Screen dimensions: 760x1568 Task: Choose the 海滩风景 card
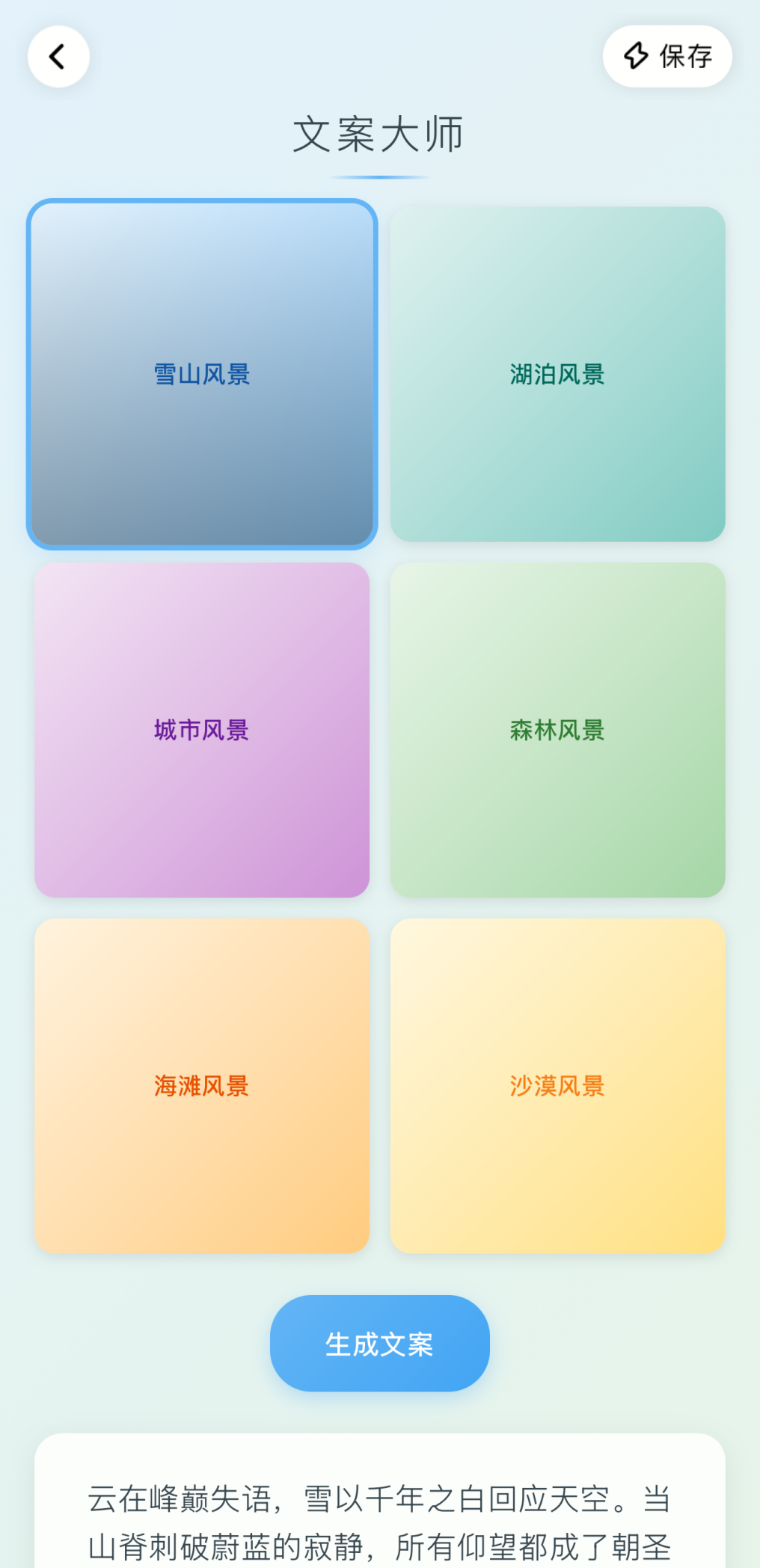coord(202,1086)
